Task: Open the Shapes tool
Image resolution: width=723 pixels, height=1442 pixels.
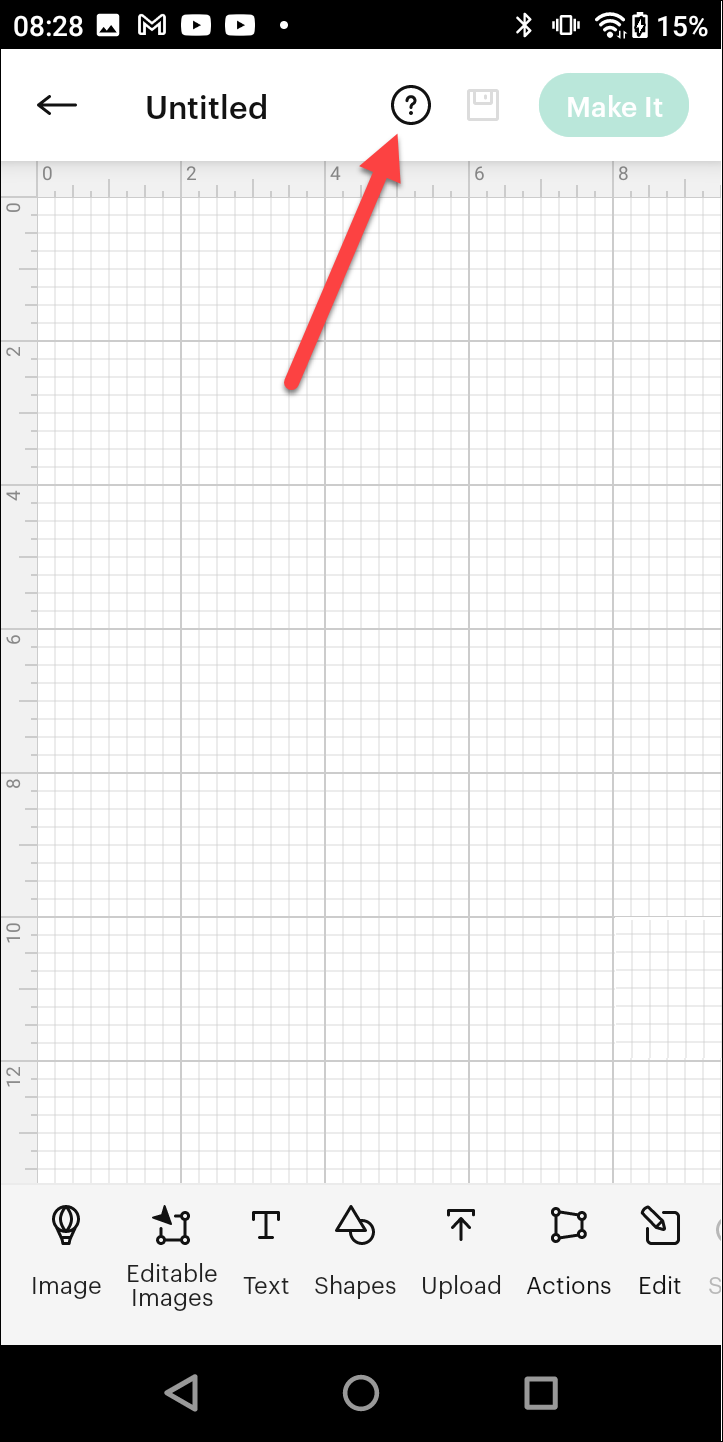Action: [355, 1250]
